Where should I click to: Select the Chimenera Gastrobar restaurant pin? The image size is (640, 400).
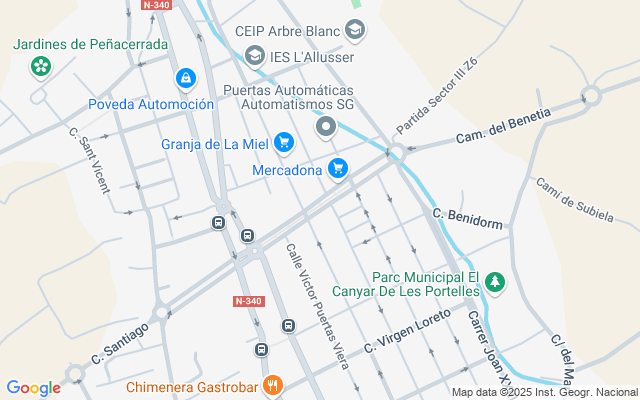tap(273, 385)
